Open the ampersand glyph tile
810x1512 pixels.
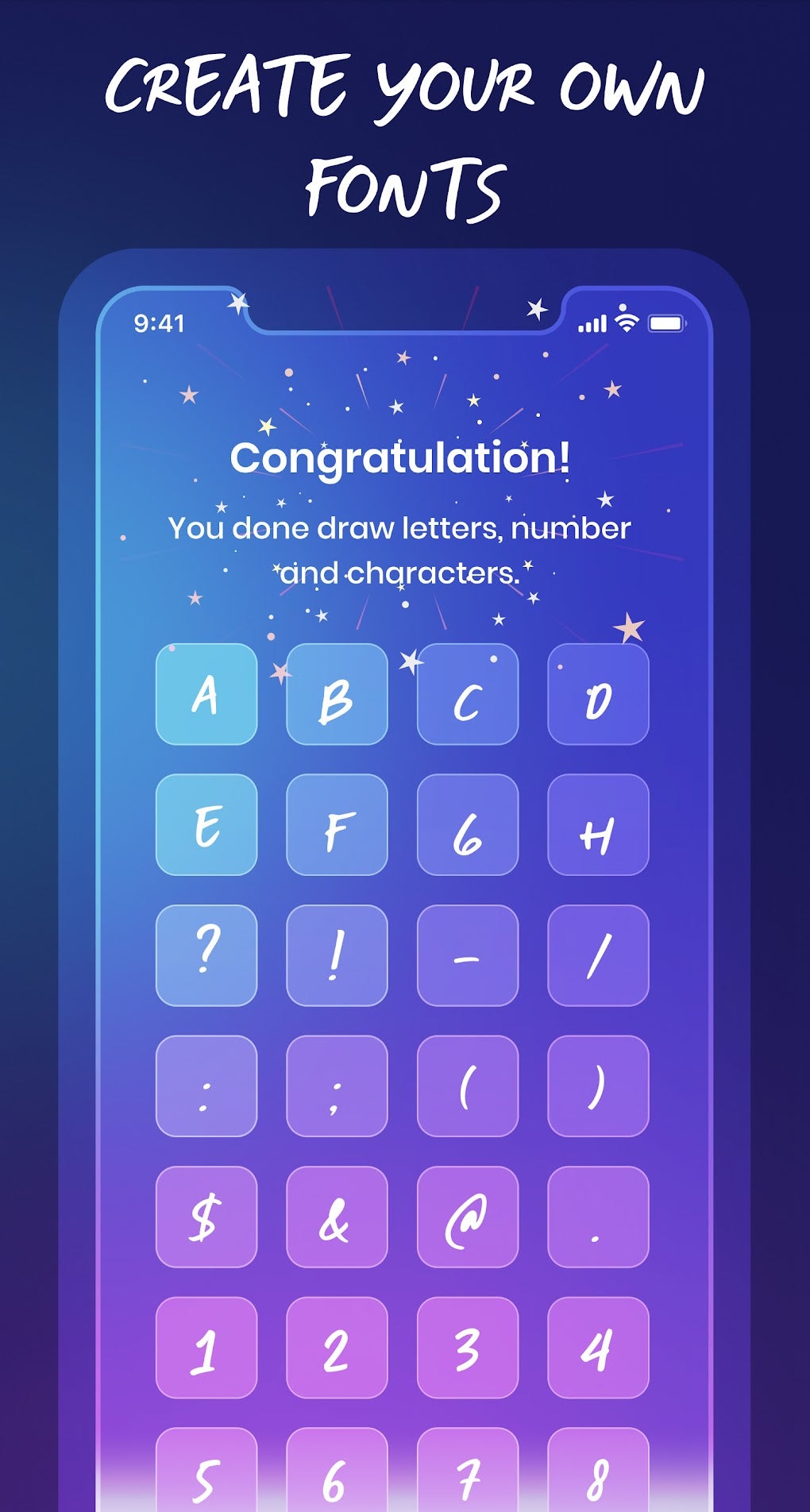[x=337, y=1219]
